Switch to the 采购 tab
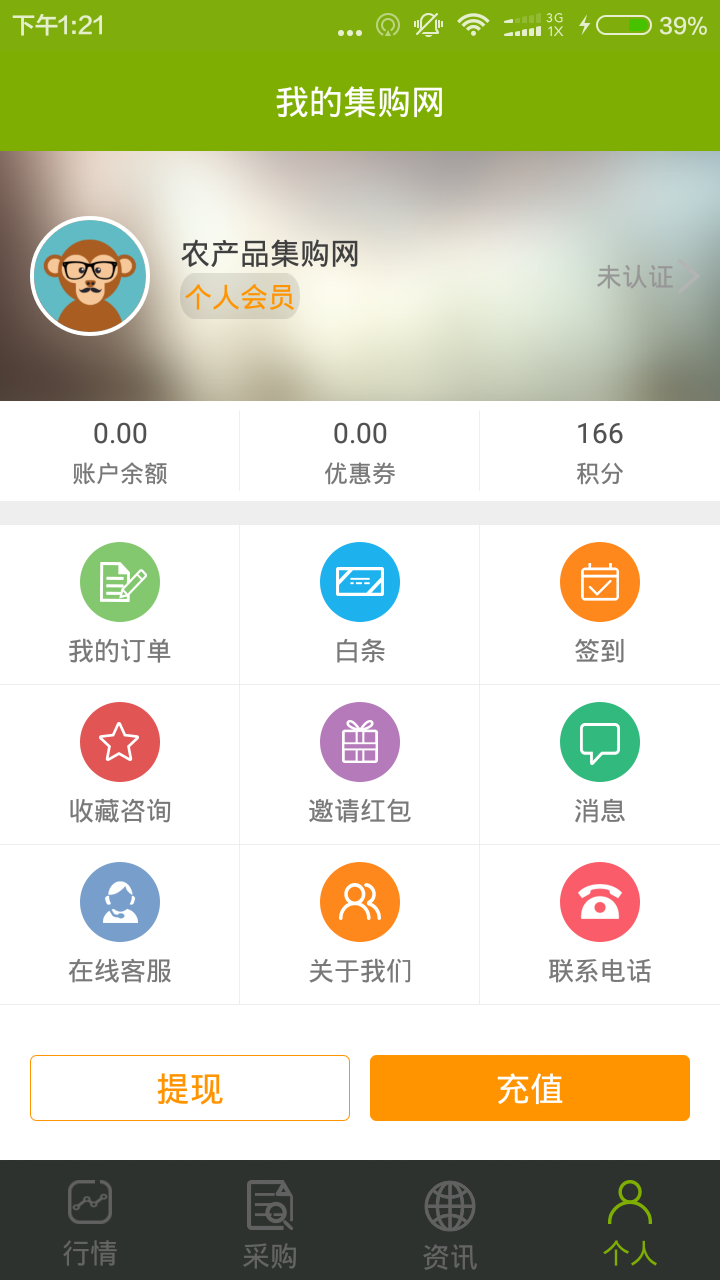This screenshot has width=720, height=1280. click(x=270, y=1222)
